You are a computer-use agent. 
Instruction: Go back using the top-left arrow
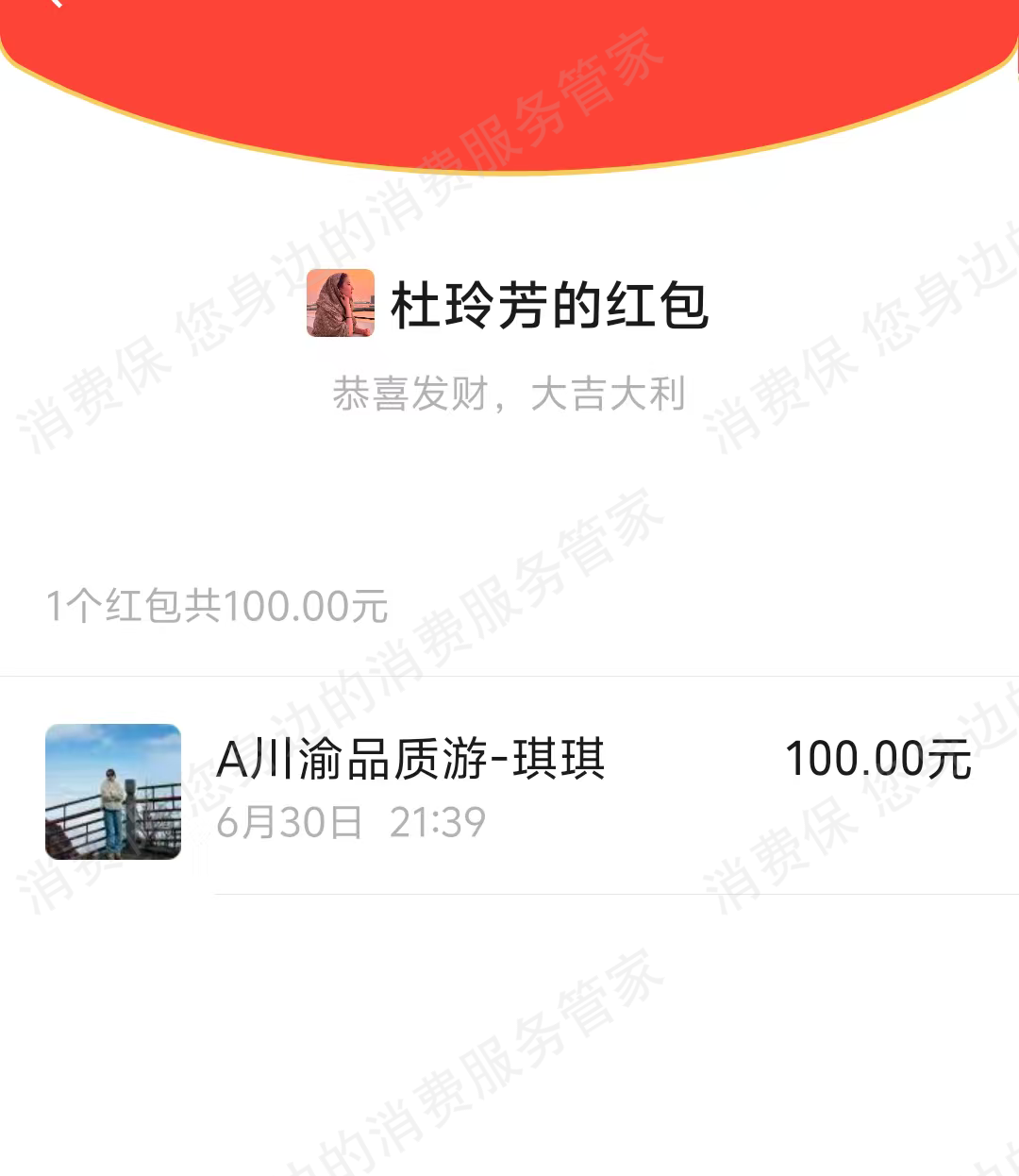click(x=57, y=4)
